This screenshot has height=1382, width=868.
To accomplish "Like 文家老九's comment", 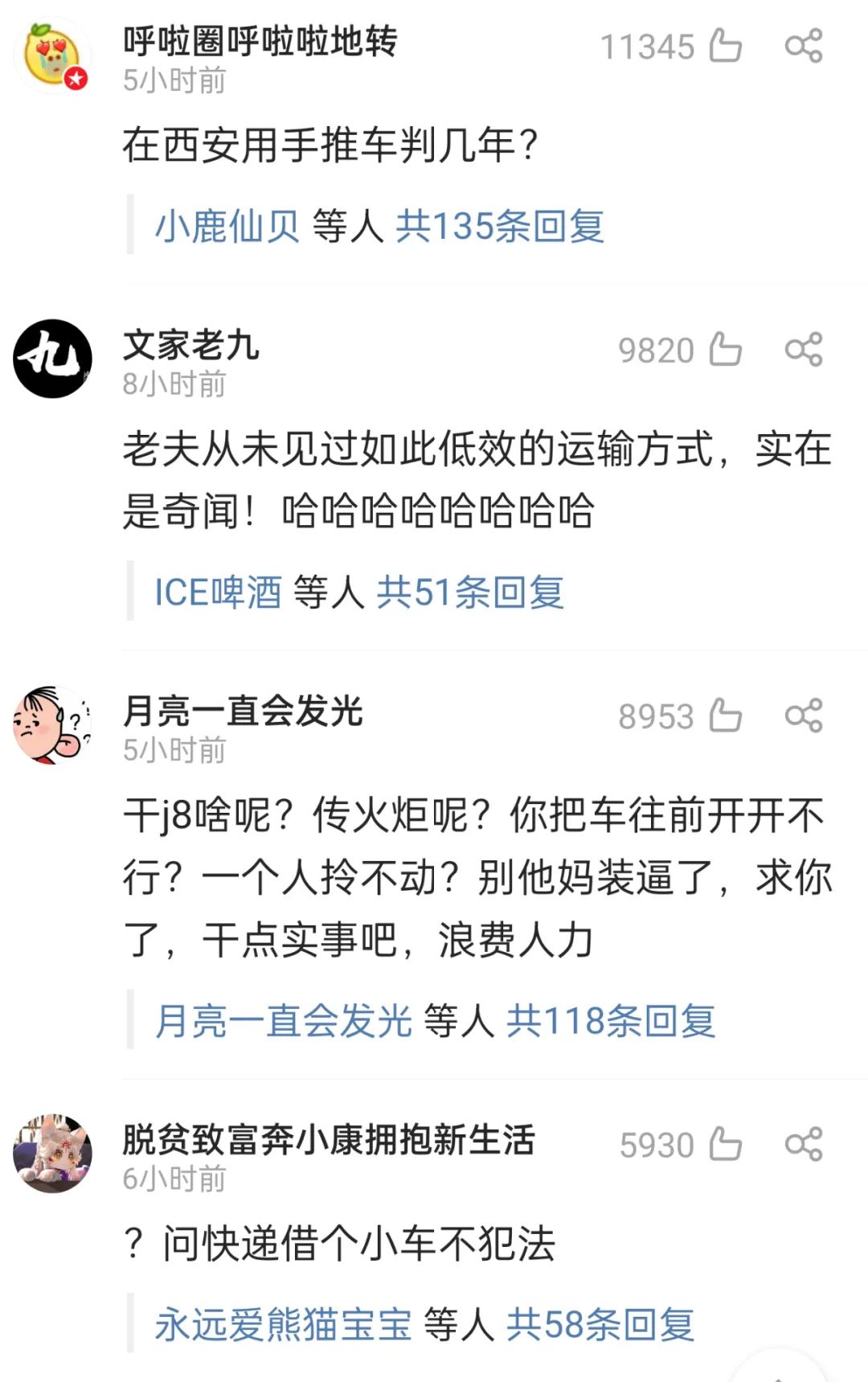I will coord(725,350).
